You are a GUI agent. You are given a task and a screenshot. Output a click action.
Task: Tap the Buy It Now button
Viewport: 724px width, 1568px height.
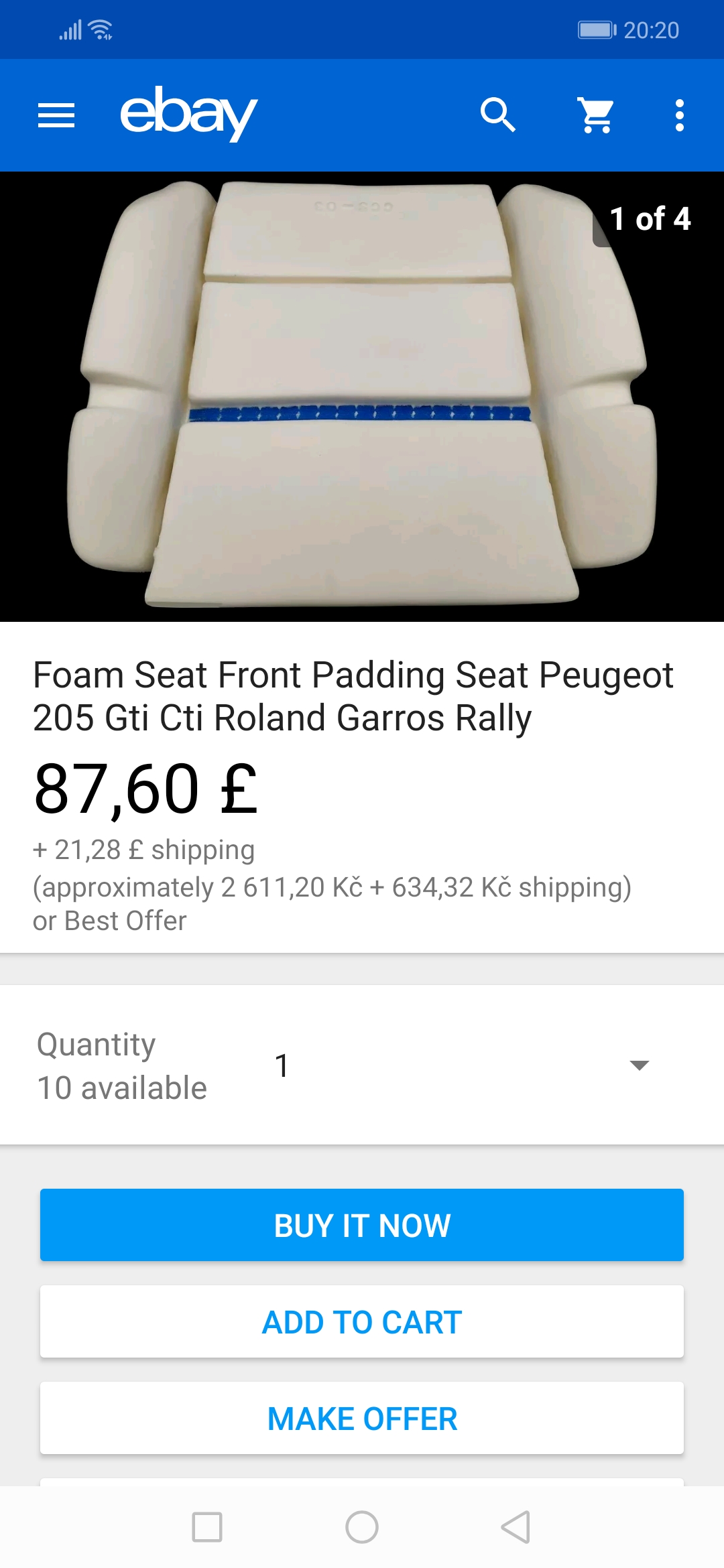click(362, 1225)
